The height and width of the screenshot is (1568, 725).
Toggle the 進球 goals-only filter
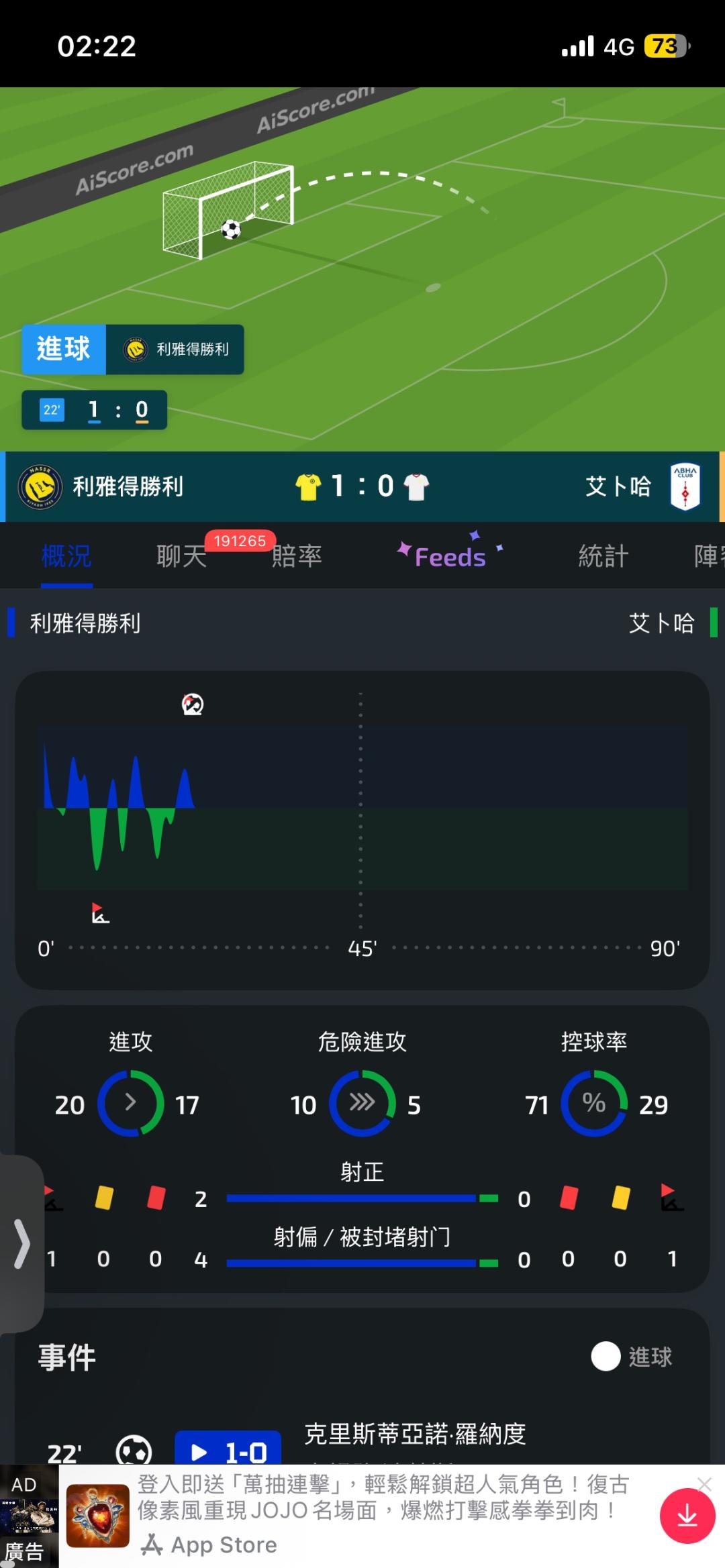(632, 1357)
